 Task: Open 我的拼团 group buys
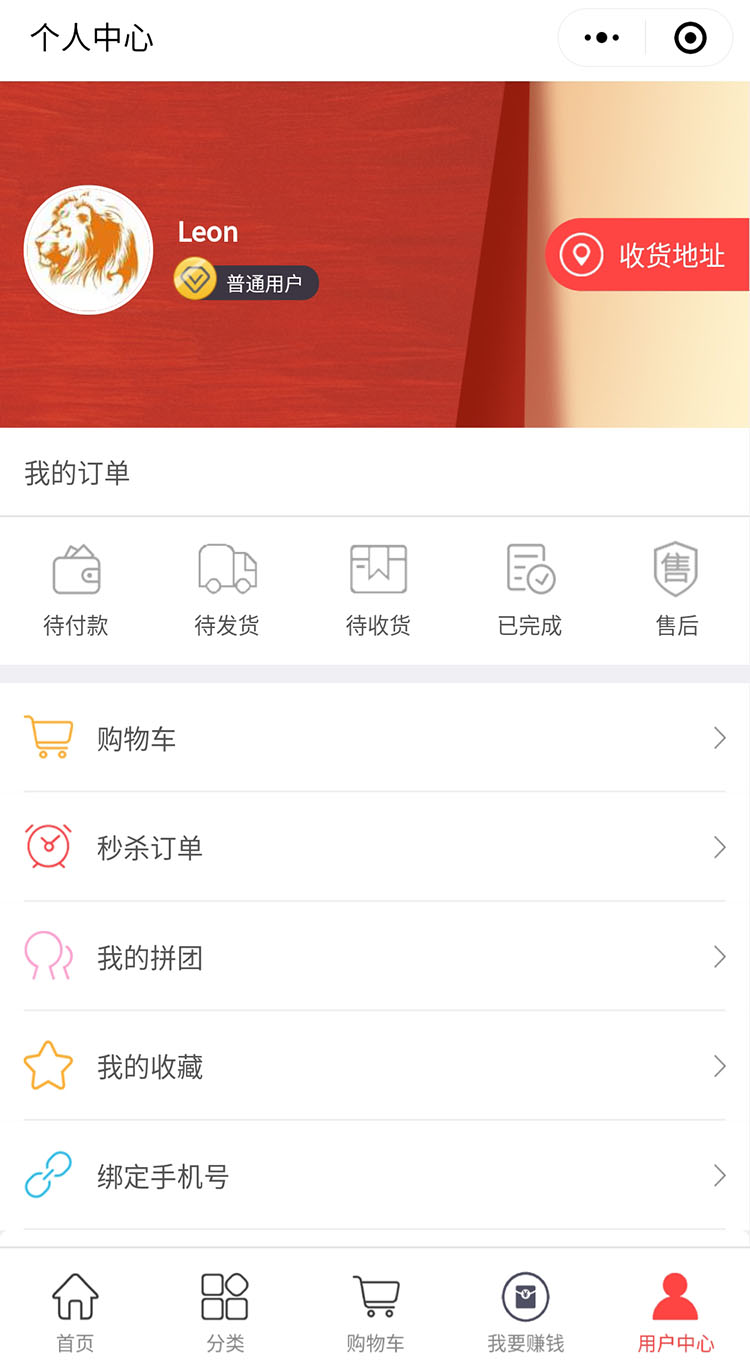click(375, 957)
